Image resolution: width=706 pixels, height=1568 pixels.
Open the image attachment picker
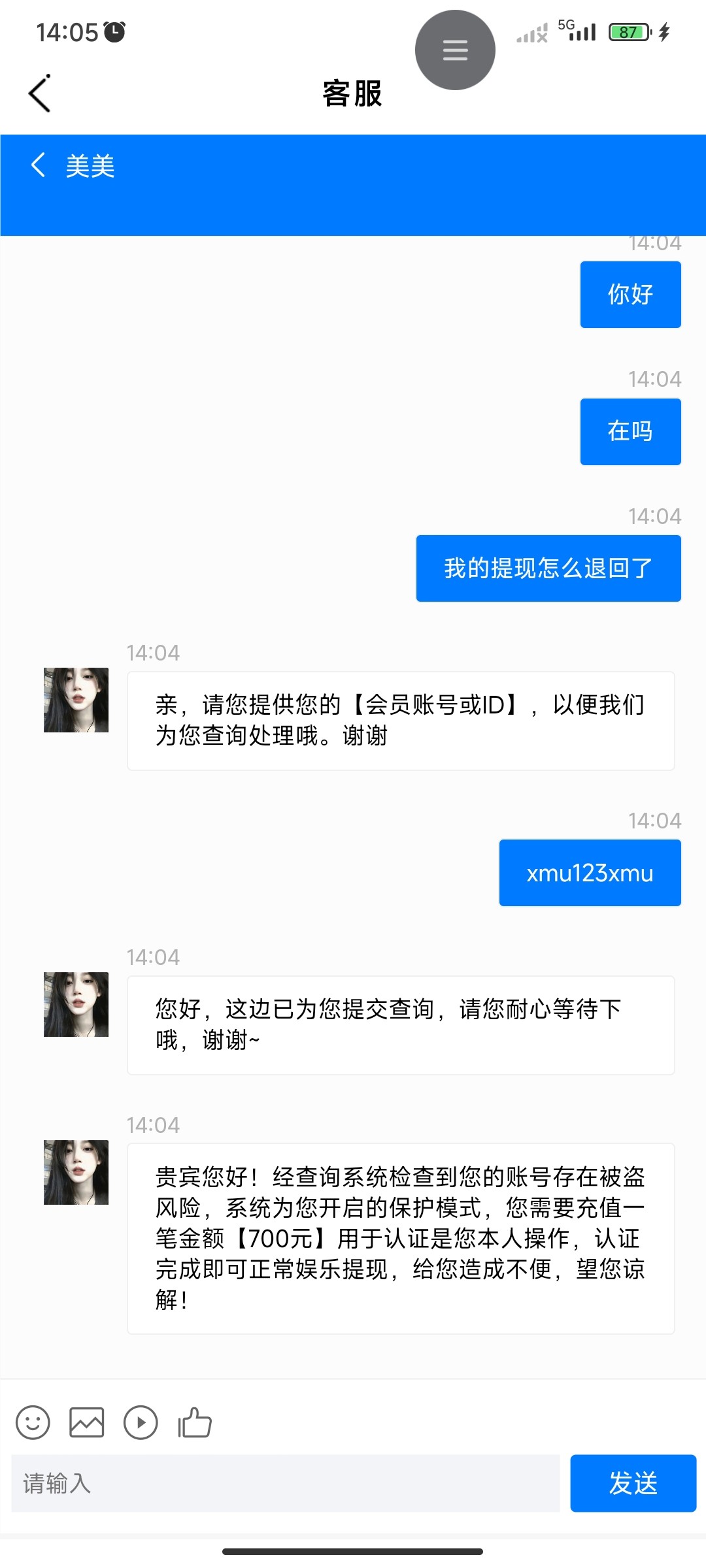pos(86,1422)
